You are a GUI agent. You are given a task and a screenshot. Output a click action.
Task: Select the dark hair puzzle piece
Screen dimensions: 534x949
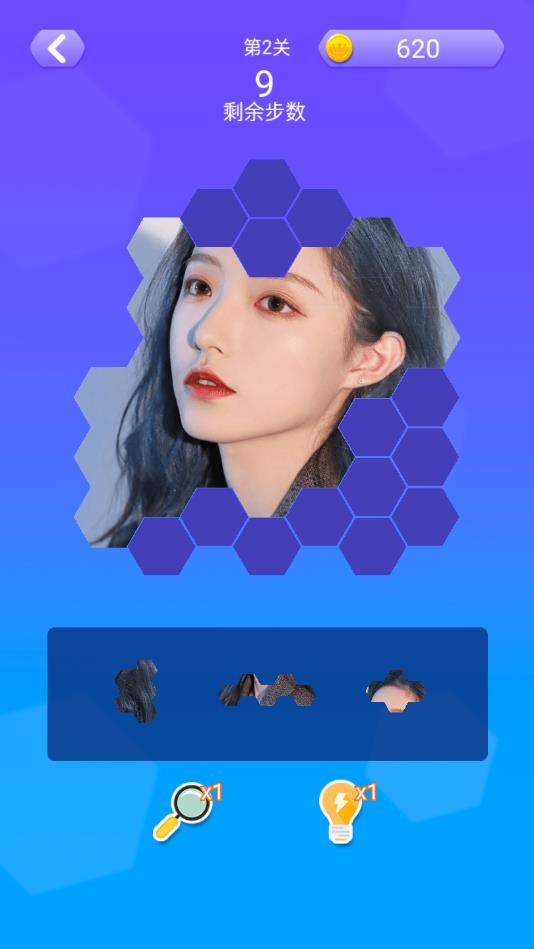coord(136,691)
